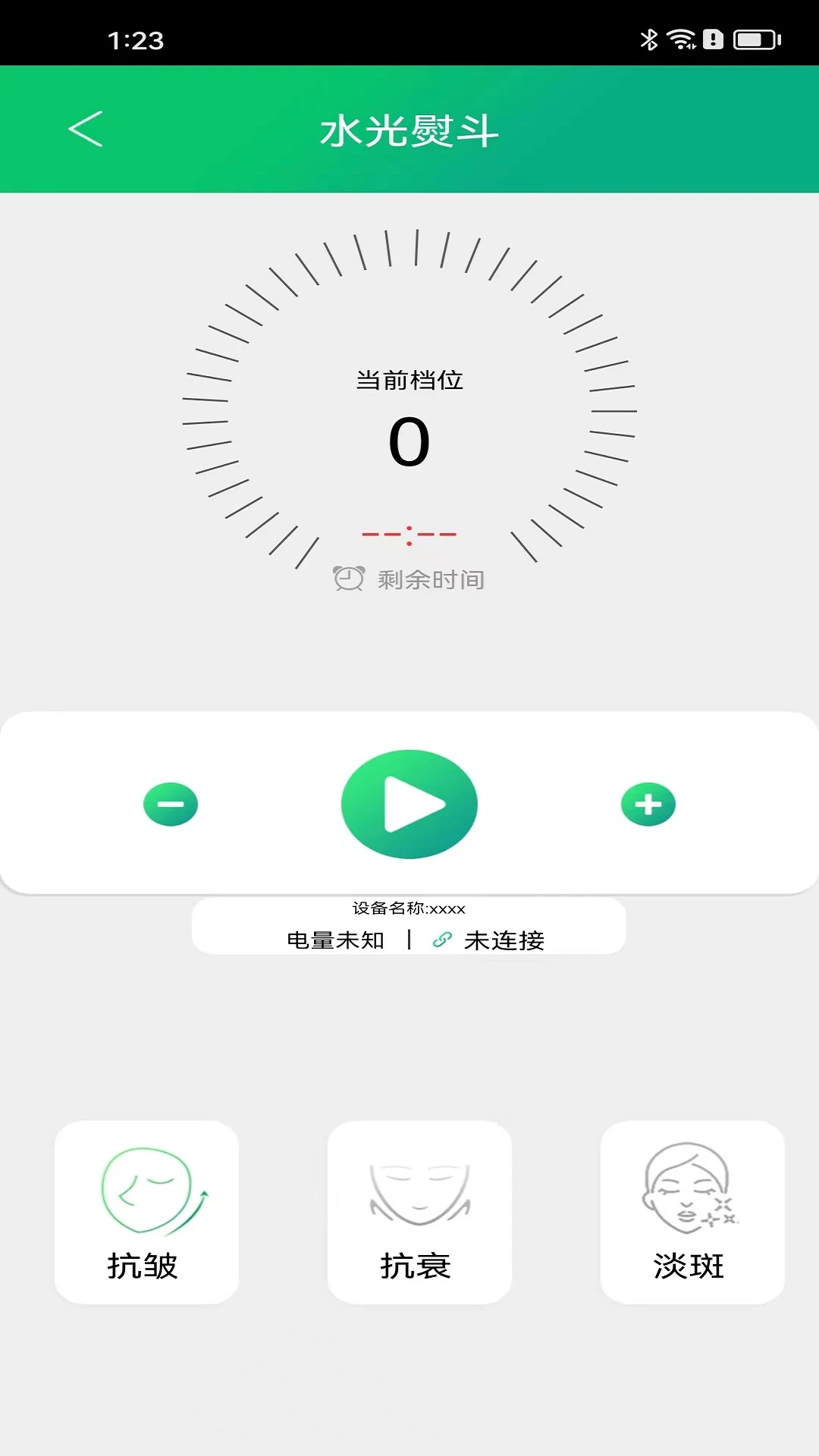Click the red --:-- remaining time display
Screen dimensions: 819x1456
tap(409, 535)
